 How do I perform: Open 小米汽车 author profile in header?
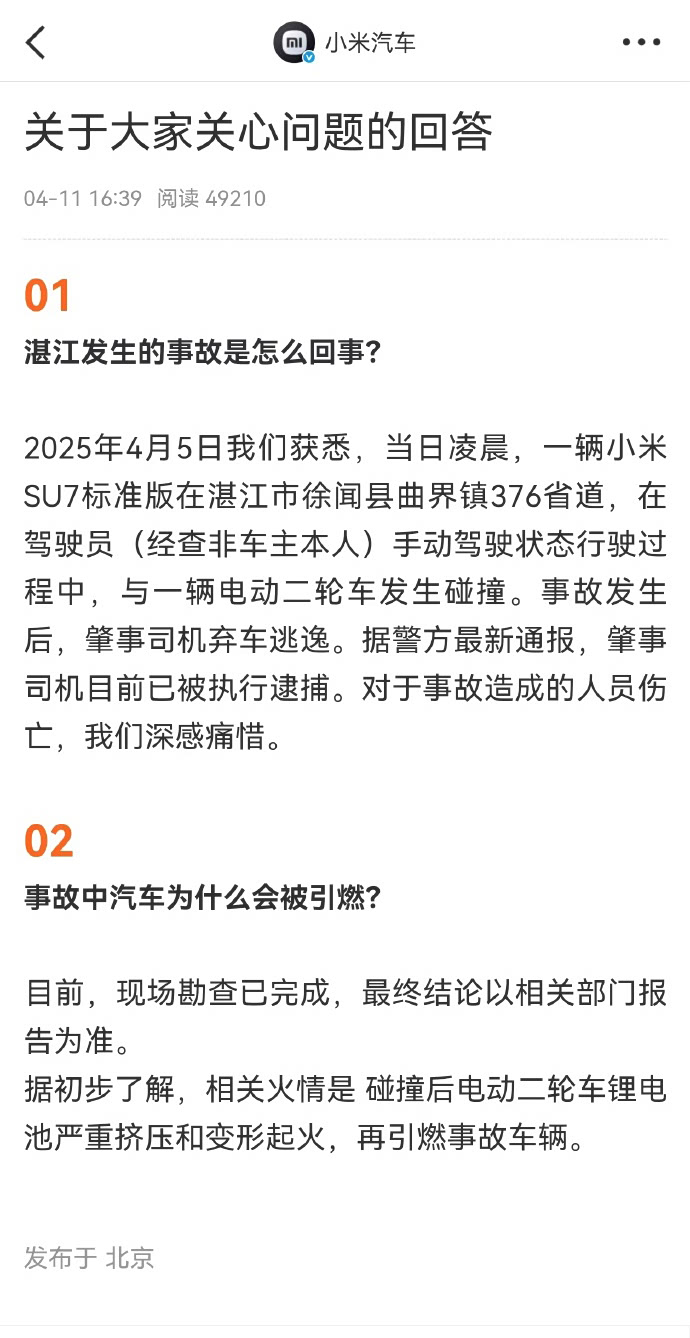(x=345, y=42)
